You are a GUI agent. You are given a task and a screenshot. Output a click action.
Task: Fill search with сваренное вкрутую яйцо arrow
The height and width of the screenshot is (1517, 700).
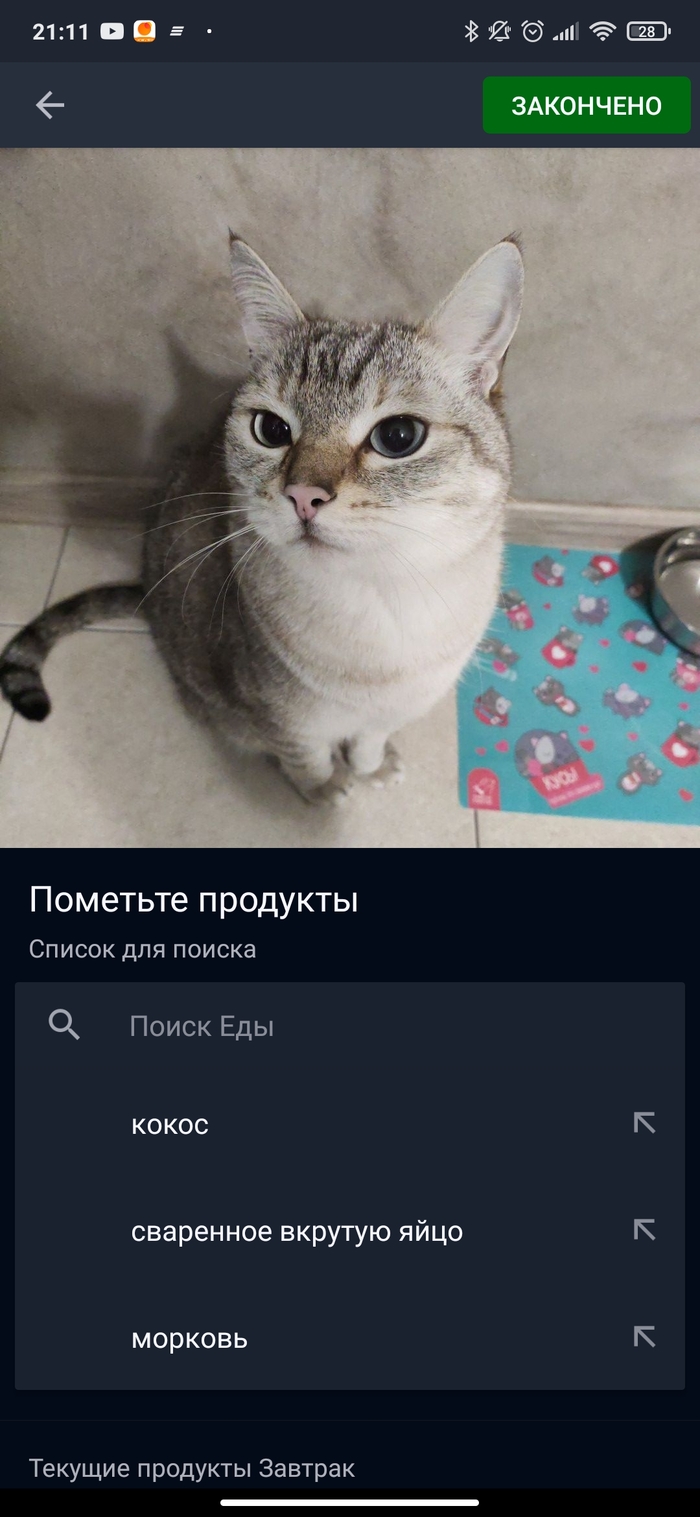644,1230
